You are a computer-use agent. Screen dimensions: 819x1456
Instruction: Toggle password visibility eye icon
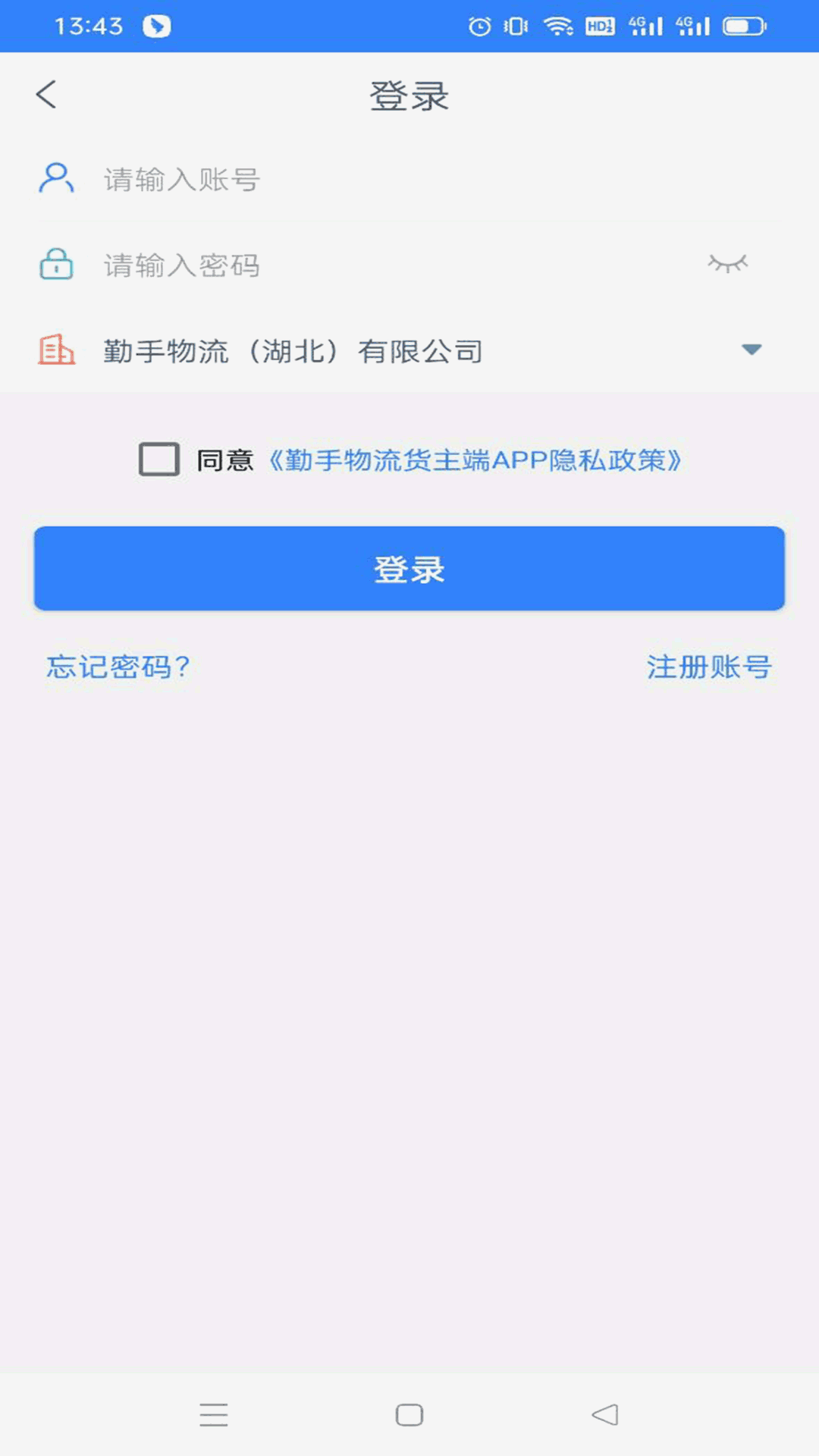pos(728,263)
